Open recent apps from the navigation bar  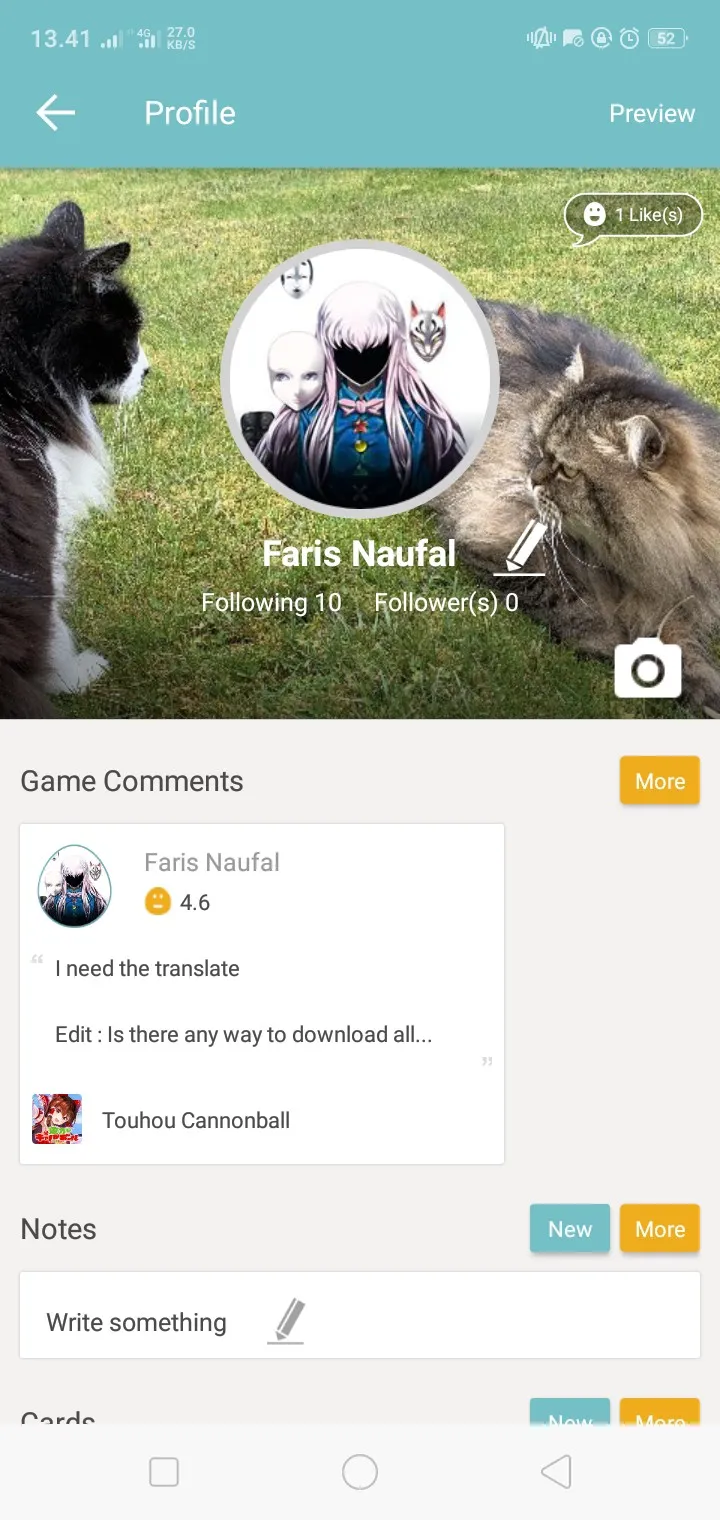(164, 1472)
